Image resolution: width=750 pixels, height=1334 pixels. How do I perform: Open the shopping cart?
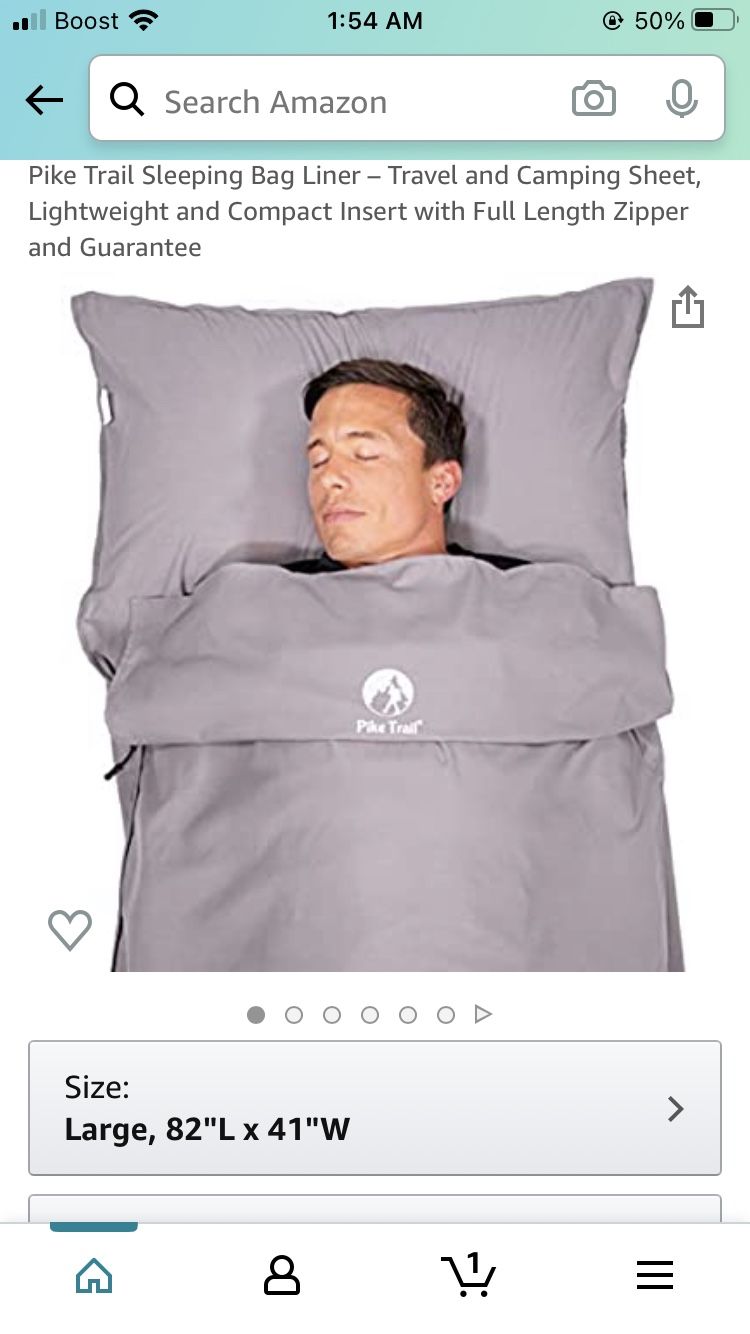click(x=468, y=1275)
